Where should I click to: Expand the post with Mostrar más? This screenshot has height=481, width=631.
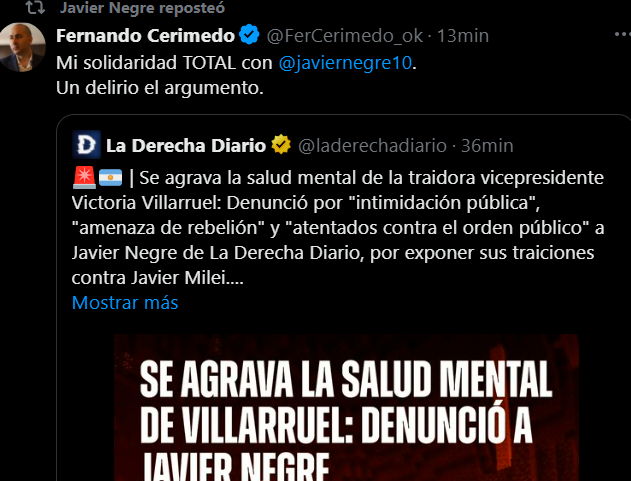pyautogui.click(x=125, y=302)
